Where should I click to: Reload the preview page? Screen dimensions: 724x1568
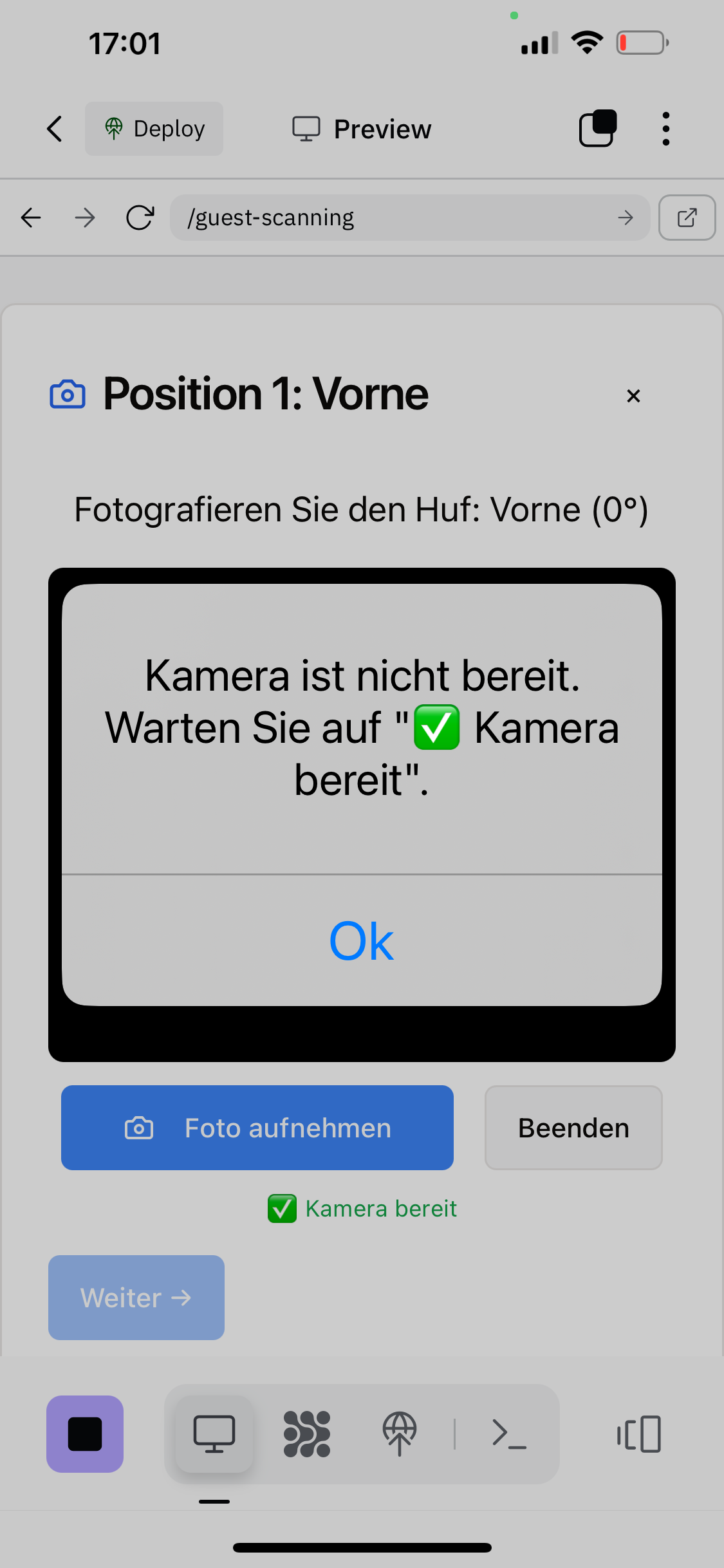(x=140, y=218)
